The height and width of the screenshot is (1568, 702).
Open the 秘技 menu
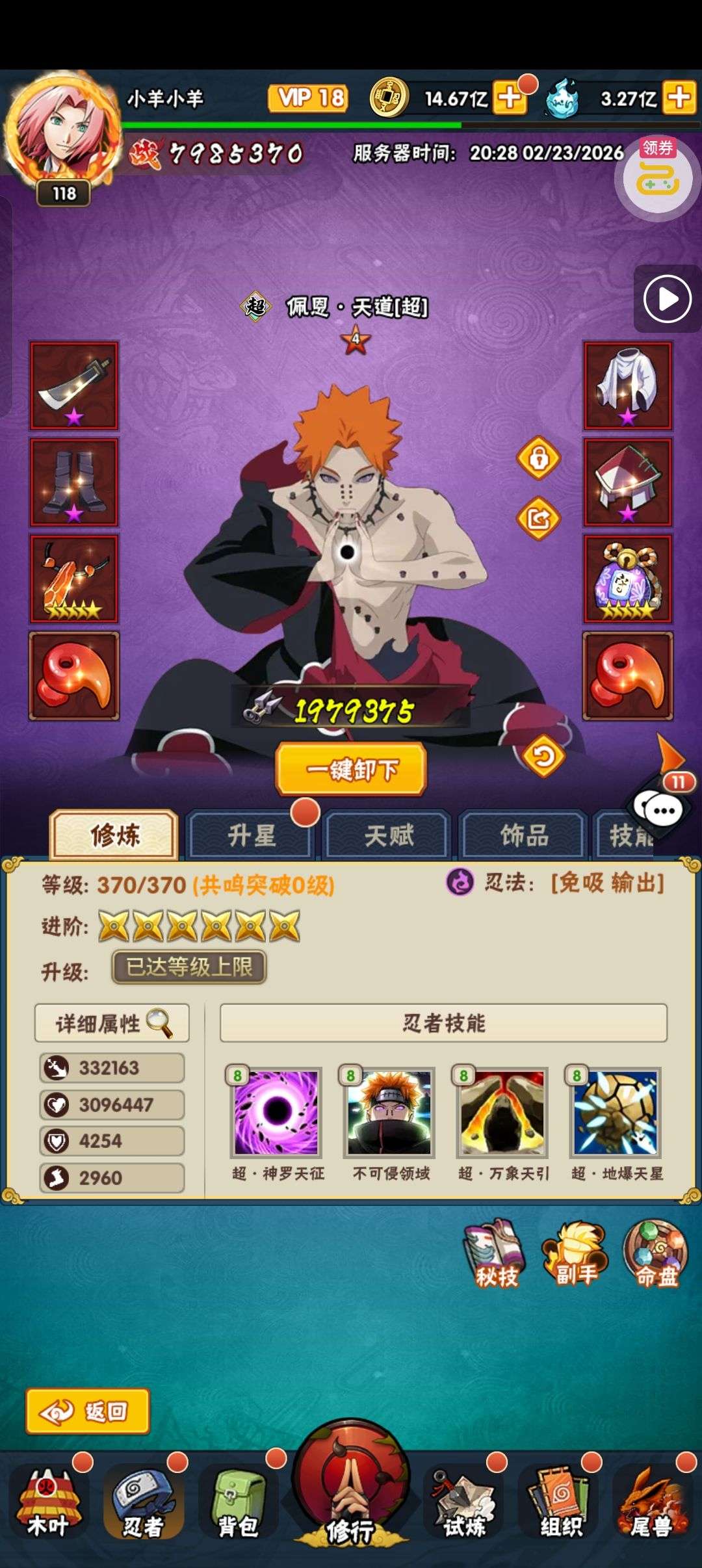pyautogui.click(x=495, y=1255)
